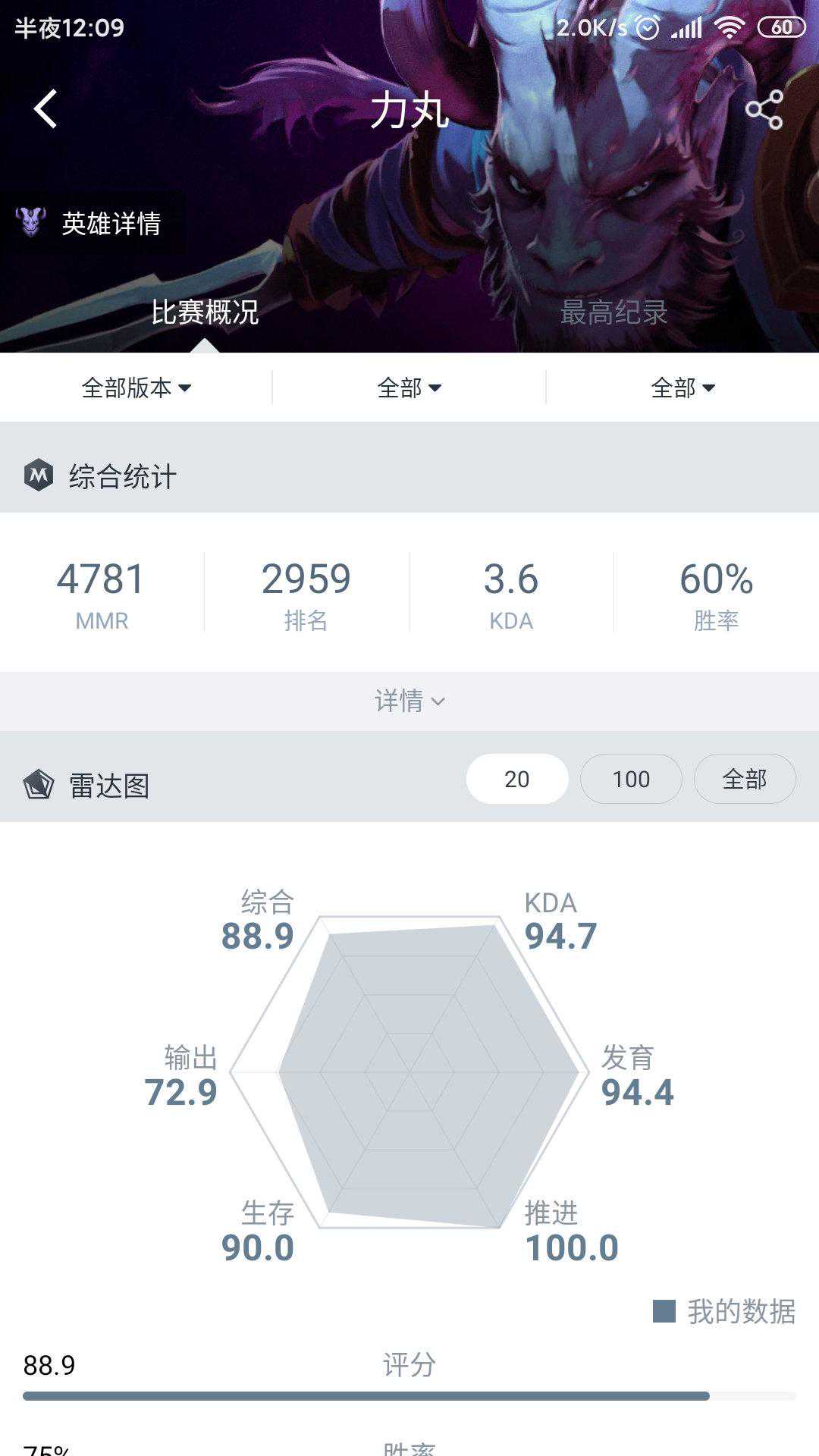Select the 100 matches radar filter

631,779
